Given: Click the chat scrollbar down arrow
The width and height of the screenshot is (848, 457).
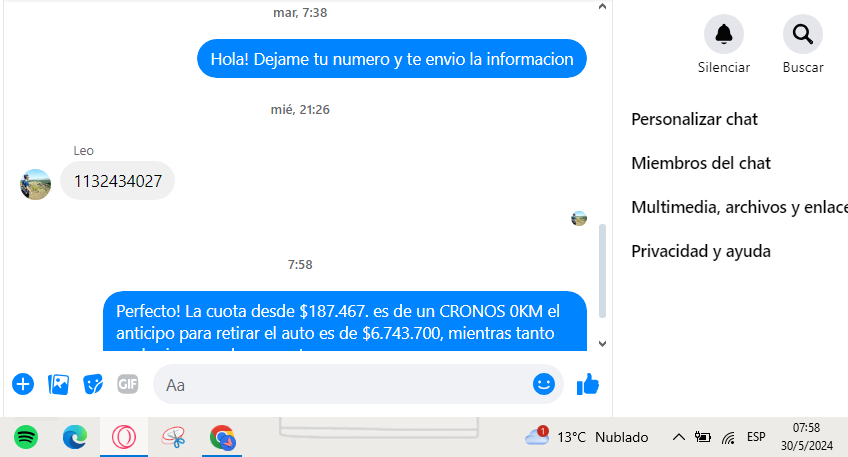Looking at the screenshot, I should tap(602, 343).
